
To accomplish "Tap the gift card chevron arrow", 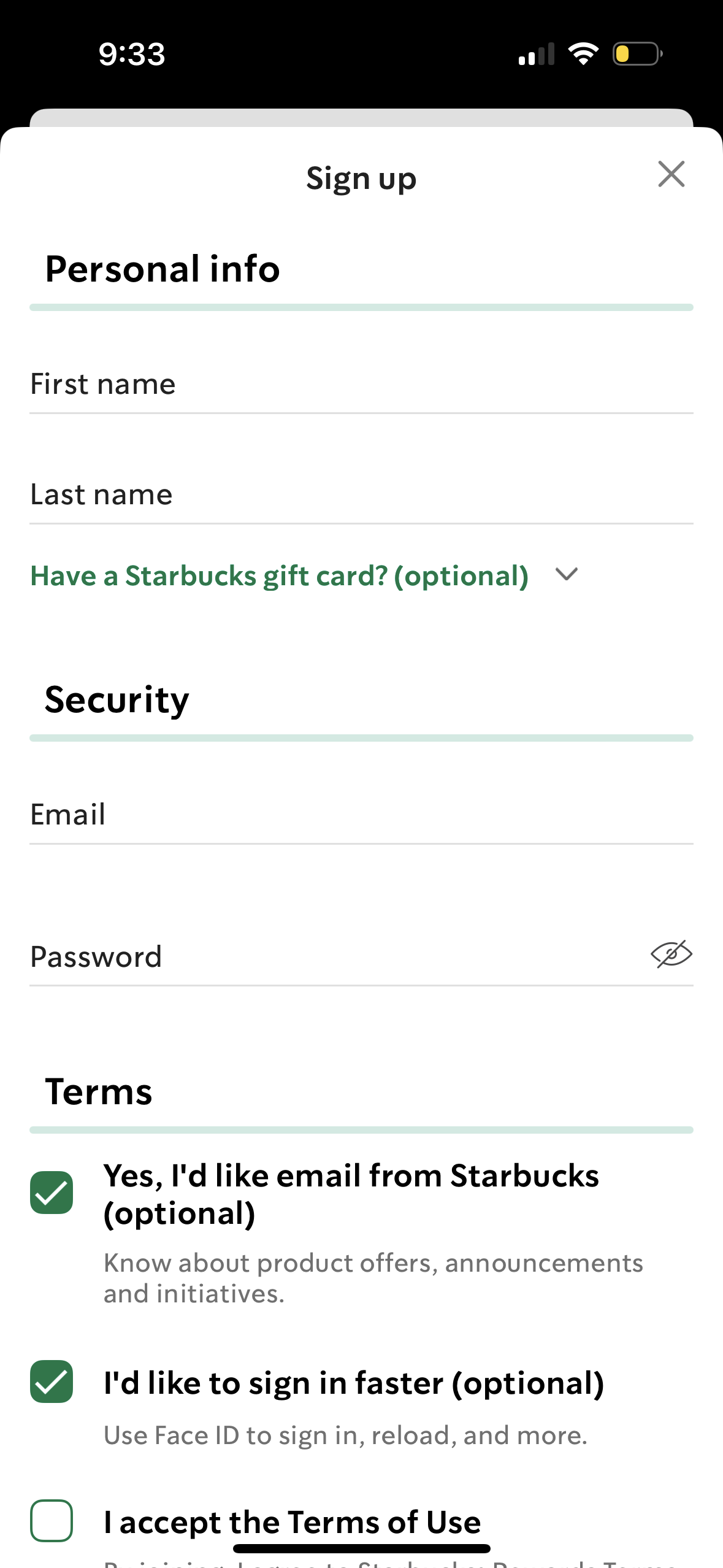I will click(566, 575).
